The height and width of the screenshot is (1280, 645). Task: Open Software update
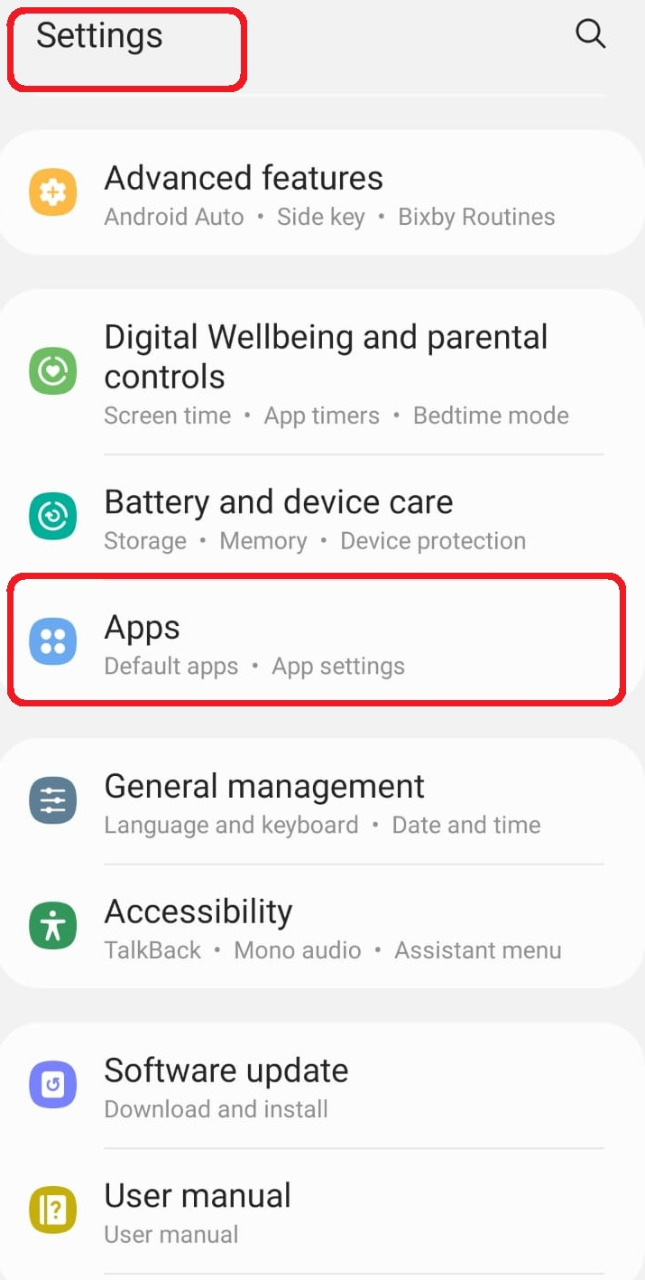pos(320,1087)
